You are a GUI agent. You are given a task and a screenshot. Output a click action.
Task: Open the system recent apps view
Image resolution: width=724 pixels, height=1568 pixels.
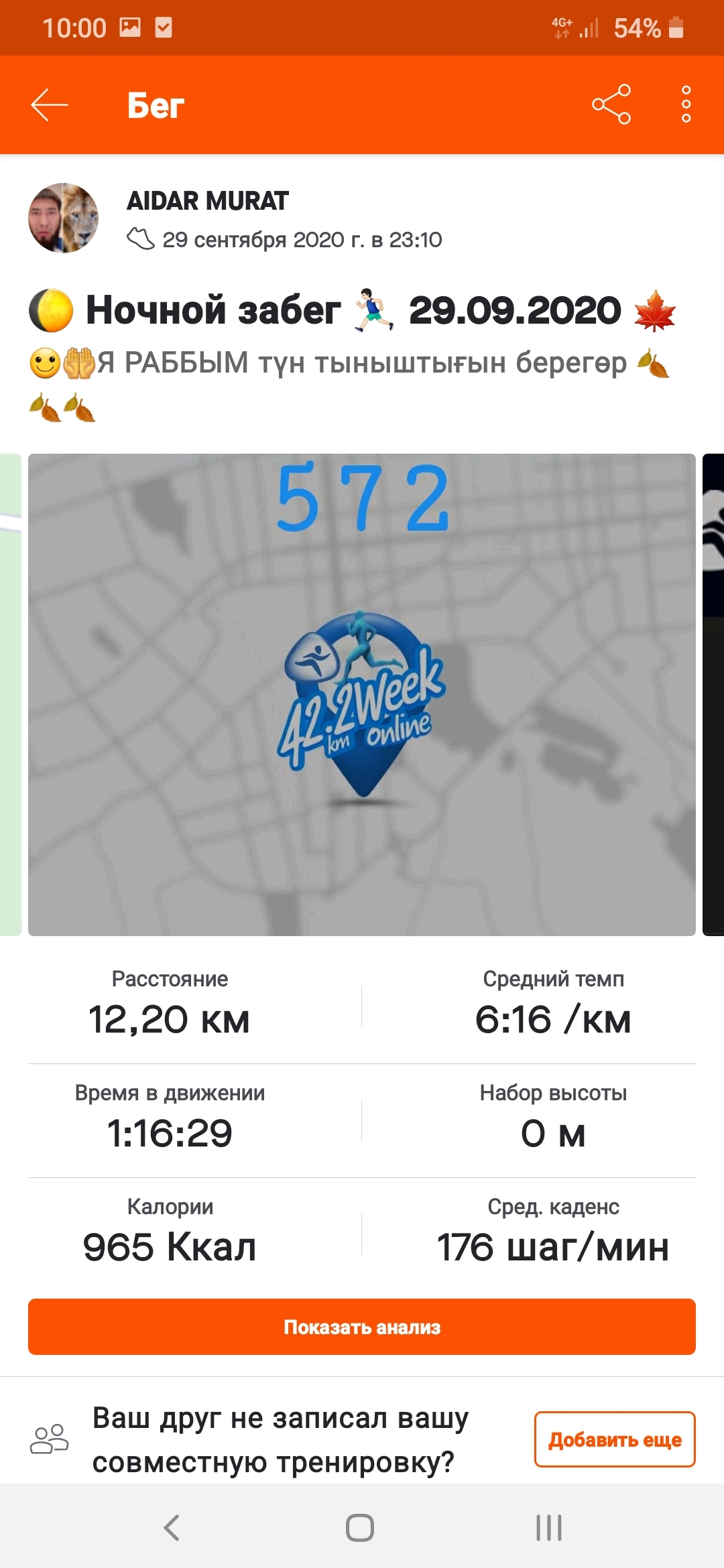pos(548,1528)
